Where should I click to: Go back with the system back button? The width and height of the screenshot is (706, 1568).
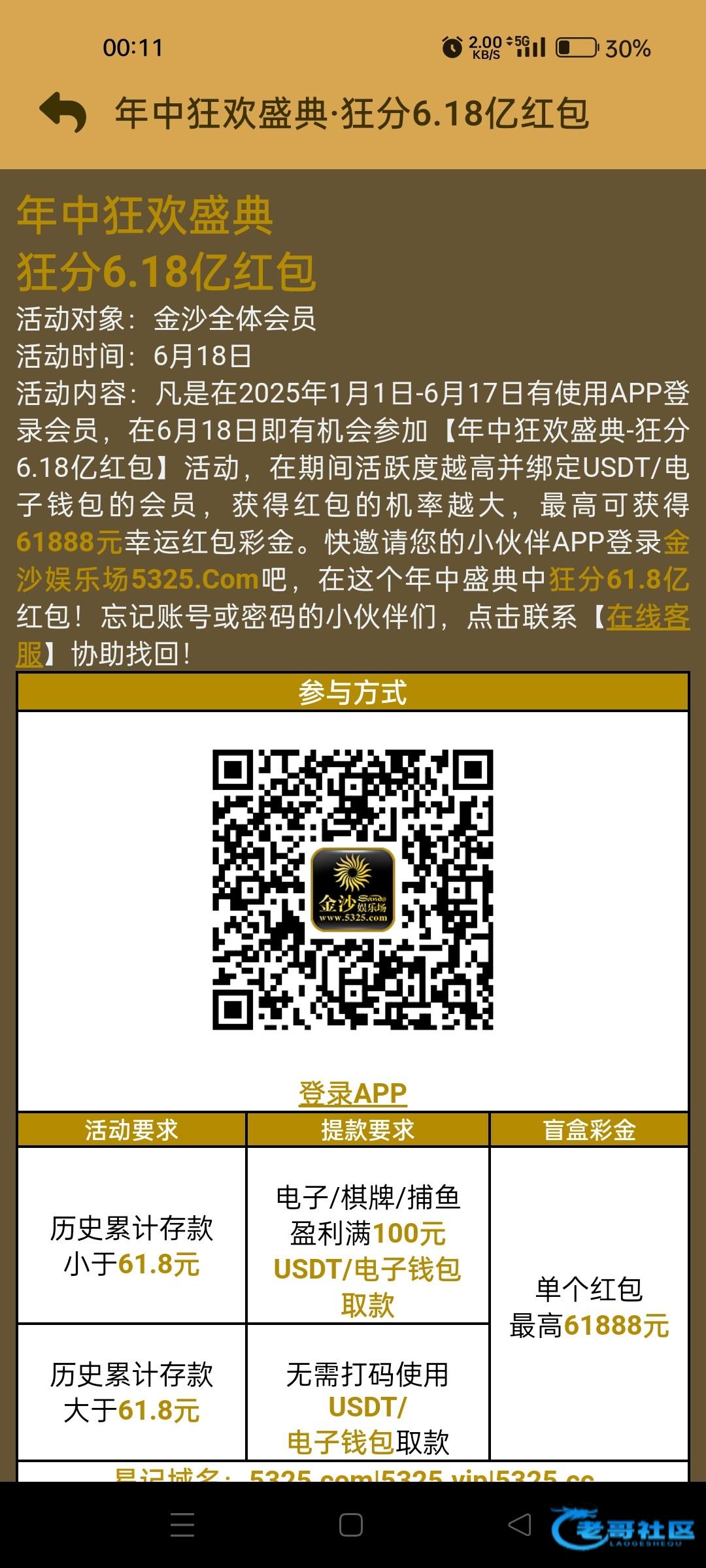click(520, 1525)
